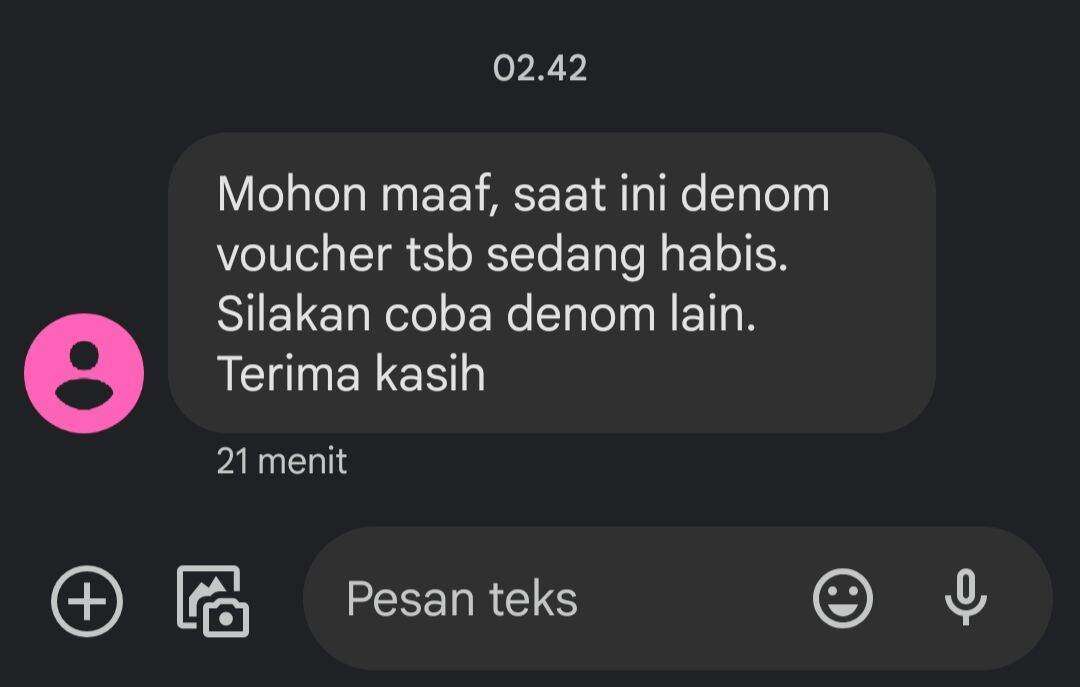Open the emoji picker

click(843, 599)
